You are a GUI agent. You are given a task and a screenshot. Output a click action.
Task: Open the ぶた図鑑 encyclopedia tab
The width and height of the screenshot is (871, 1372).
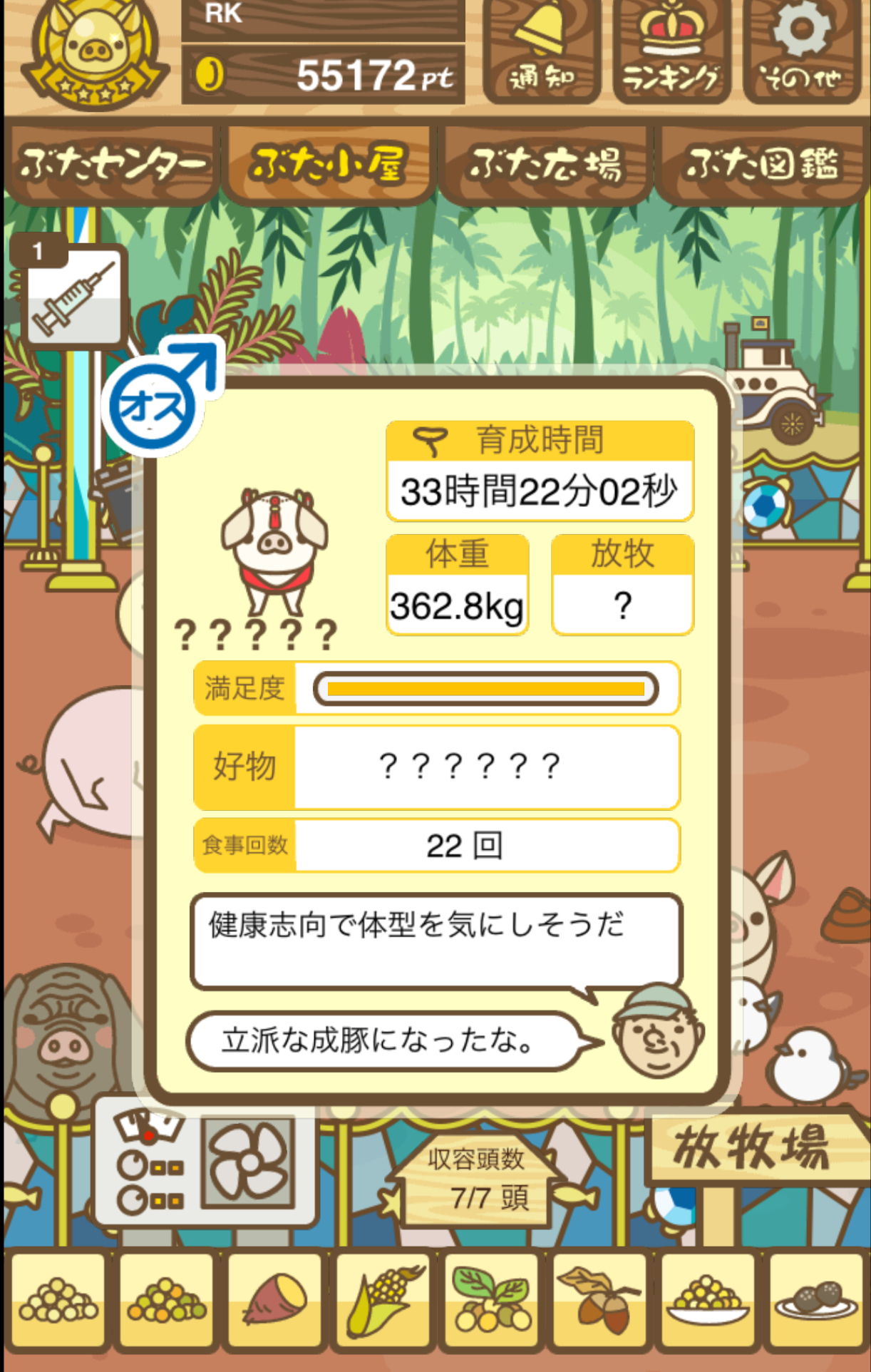tap(761, 164)
